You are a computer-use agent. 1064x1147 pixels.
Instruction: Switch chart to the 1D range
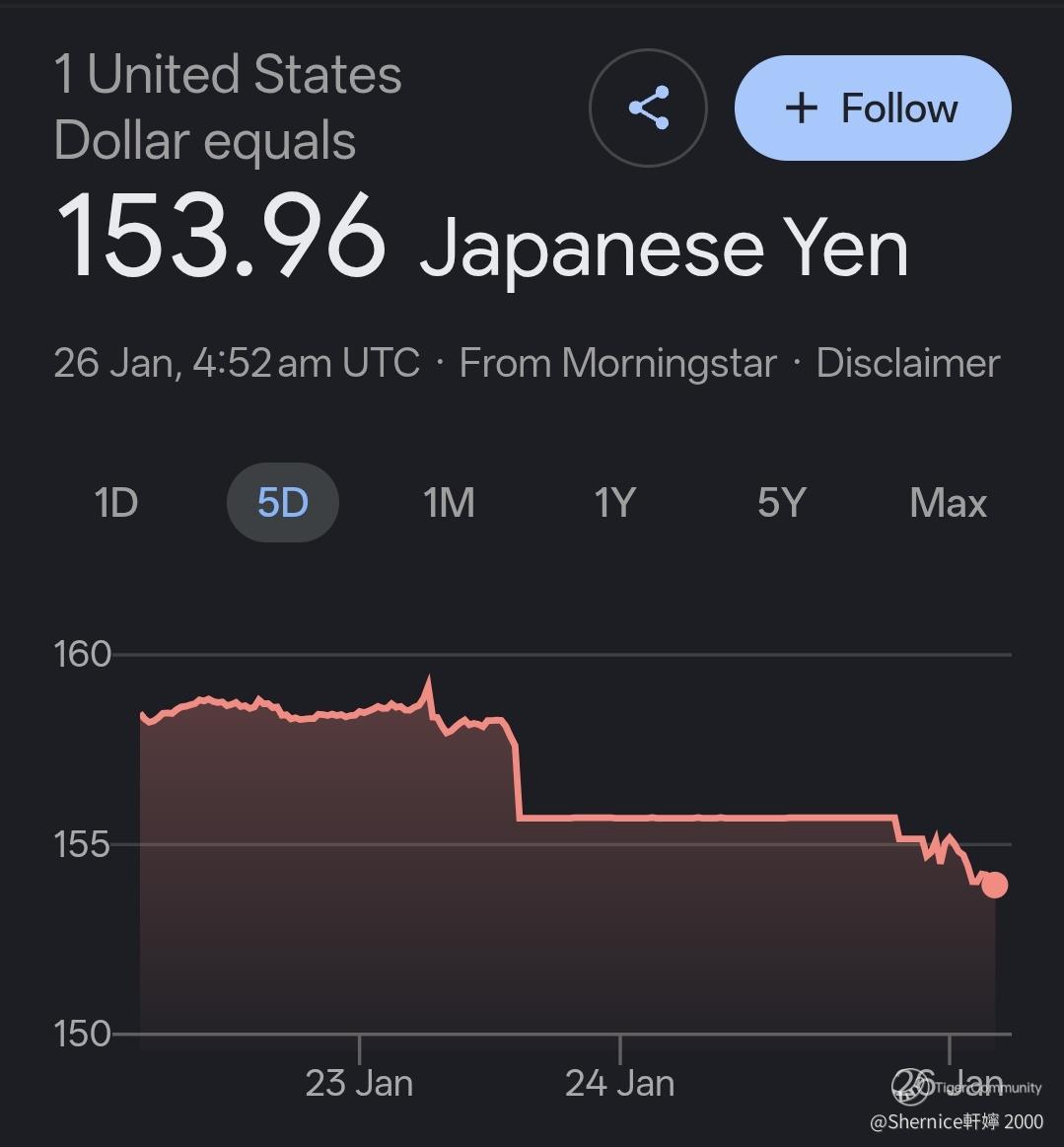[x=116, y=503]
